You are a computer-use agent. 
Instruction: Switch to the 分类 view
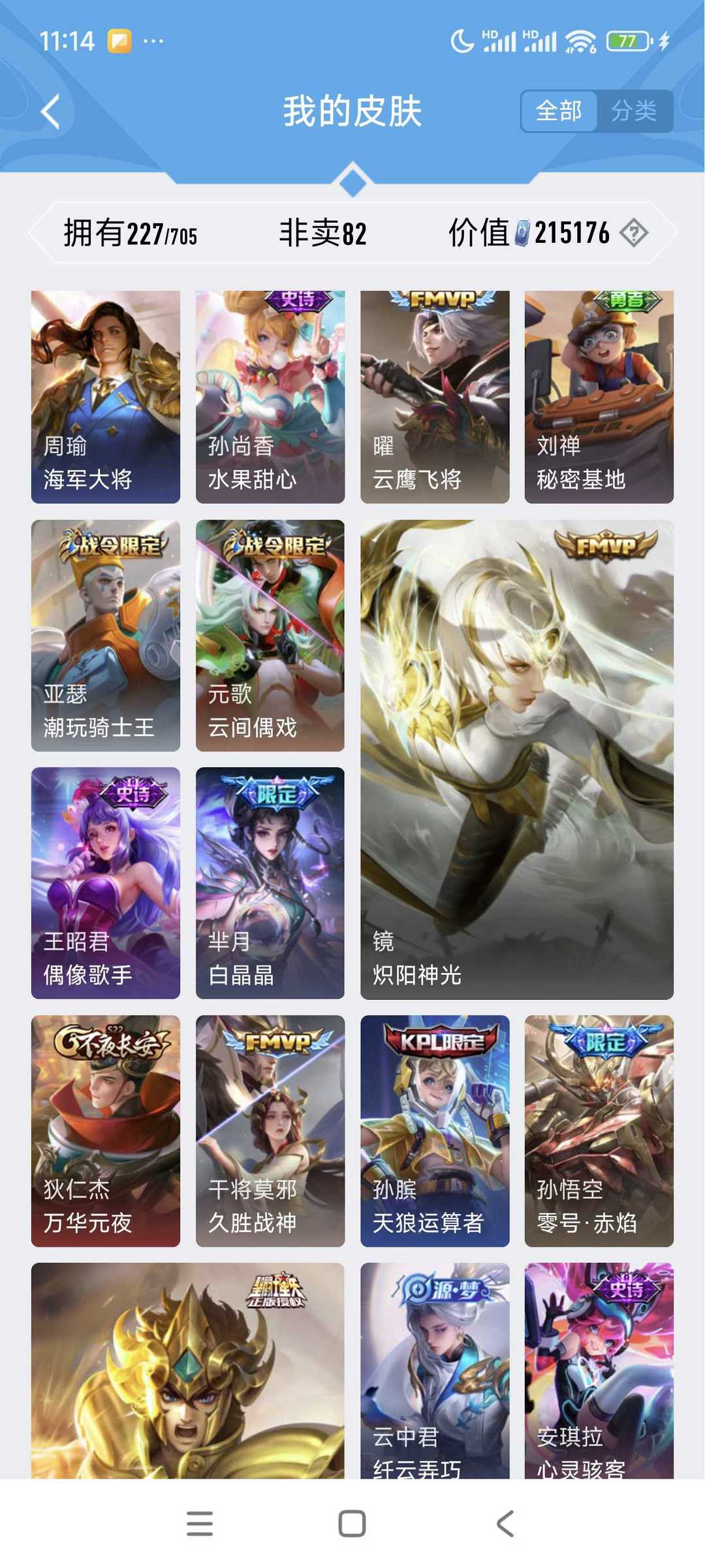click(634, 111)
